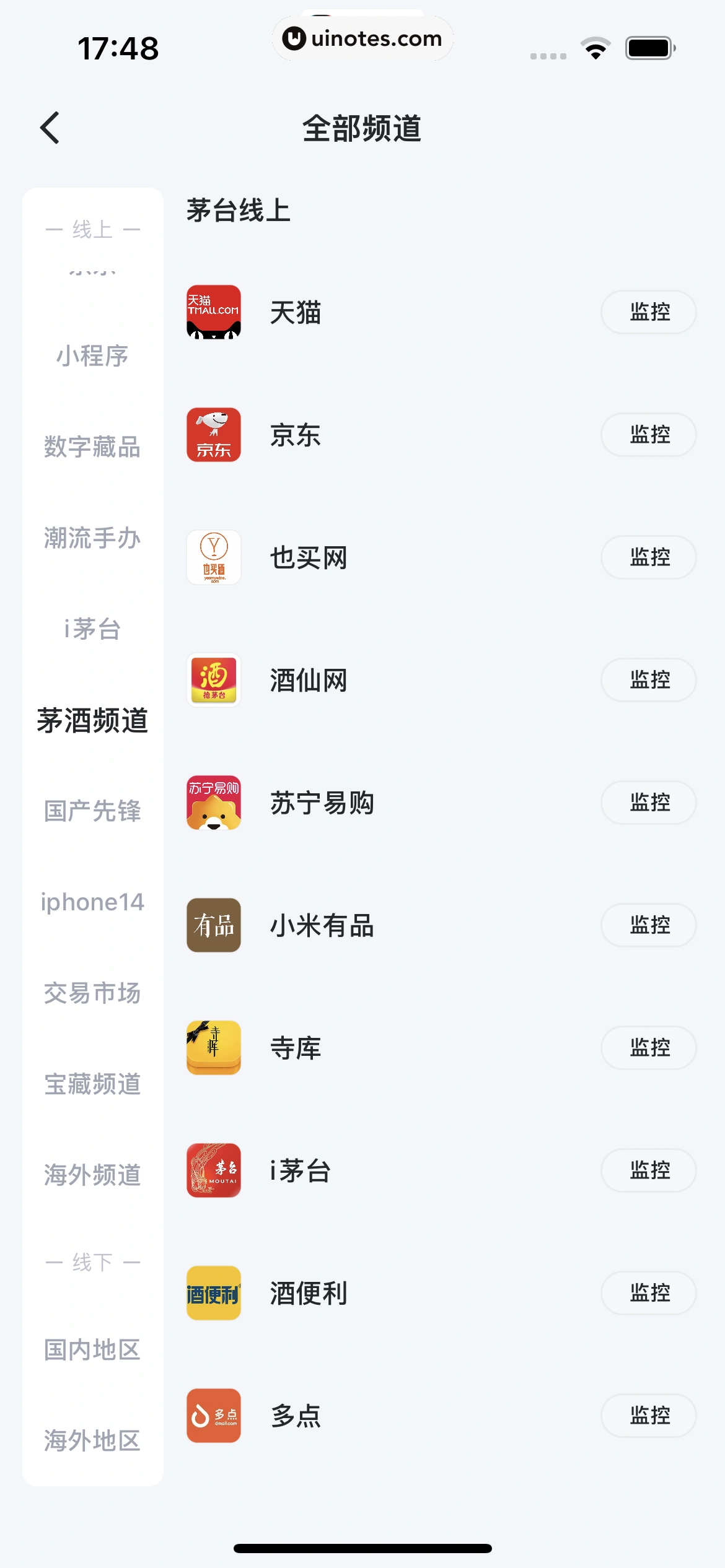This screenshot has height=1568, width=725.
Task: Tap 监控 next to 也买网
Action: coord(649,557)
